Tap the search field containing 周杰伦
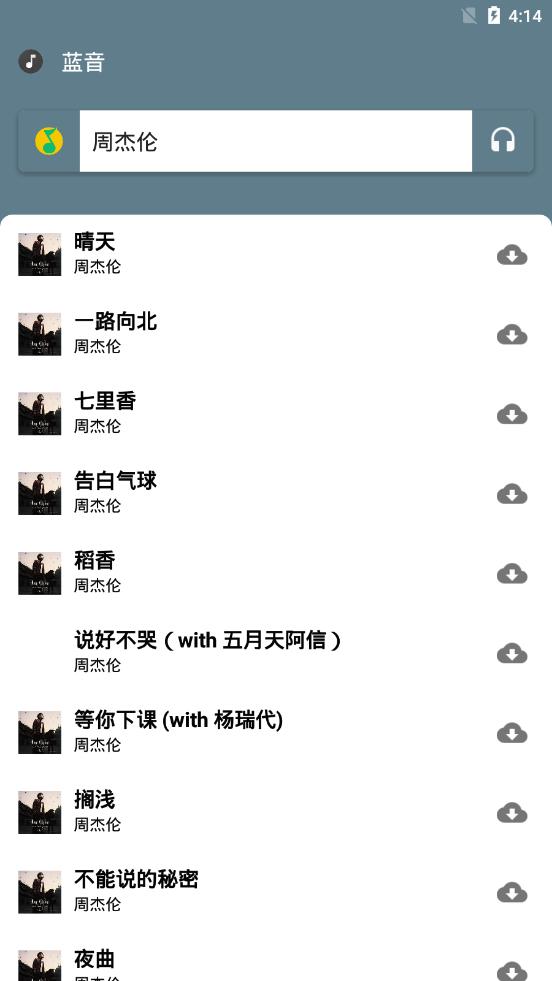Screen dimensions: 552x981 click(275, 141)
